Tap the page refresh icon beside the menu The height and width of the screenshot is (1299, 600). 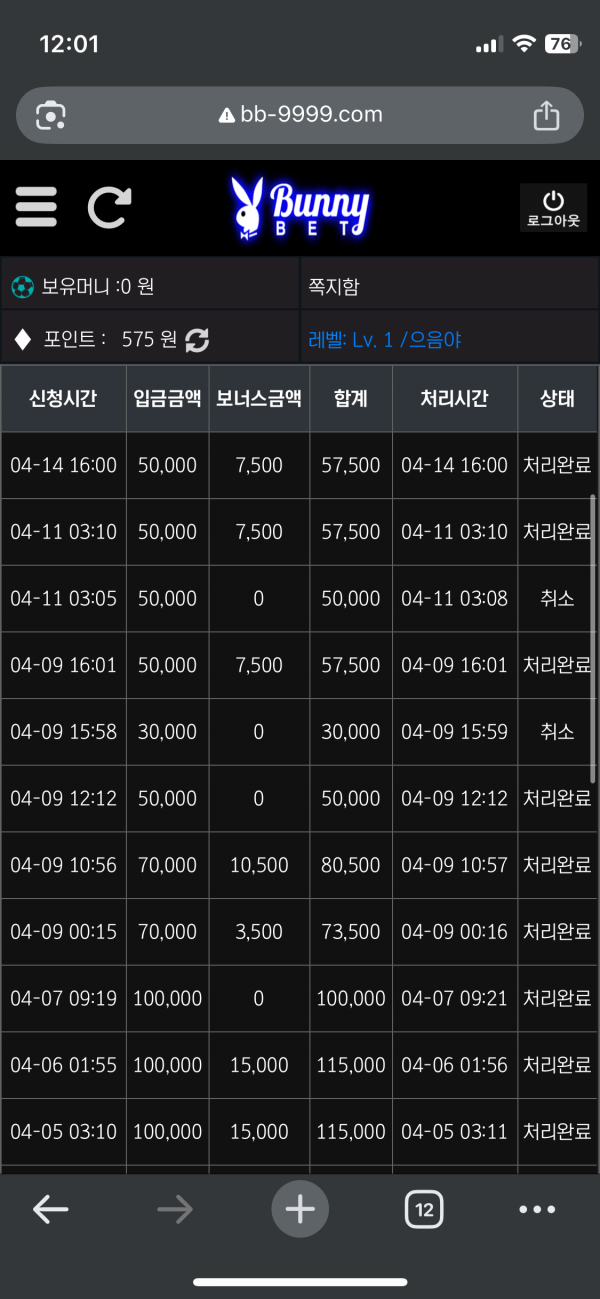[109, 207]
